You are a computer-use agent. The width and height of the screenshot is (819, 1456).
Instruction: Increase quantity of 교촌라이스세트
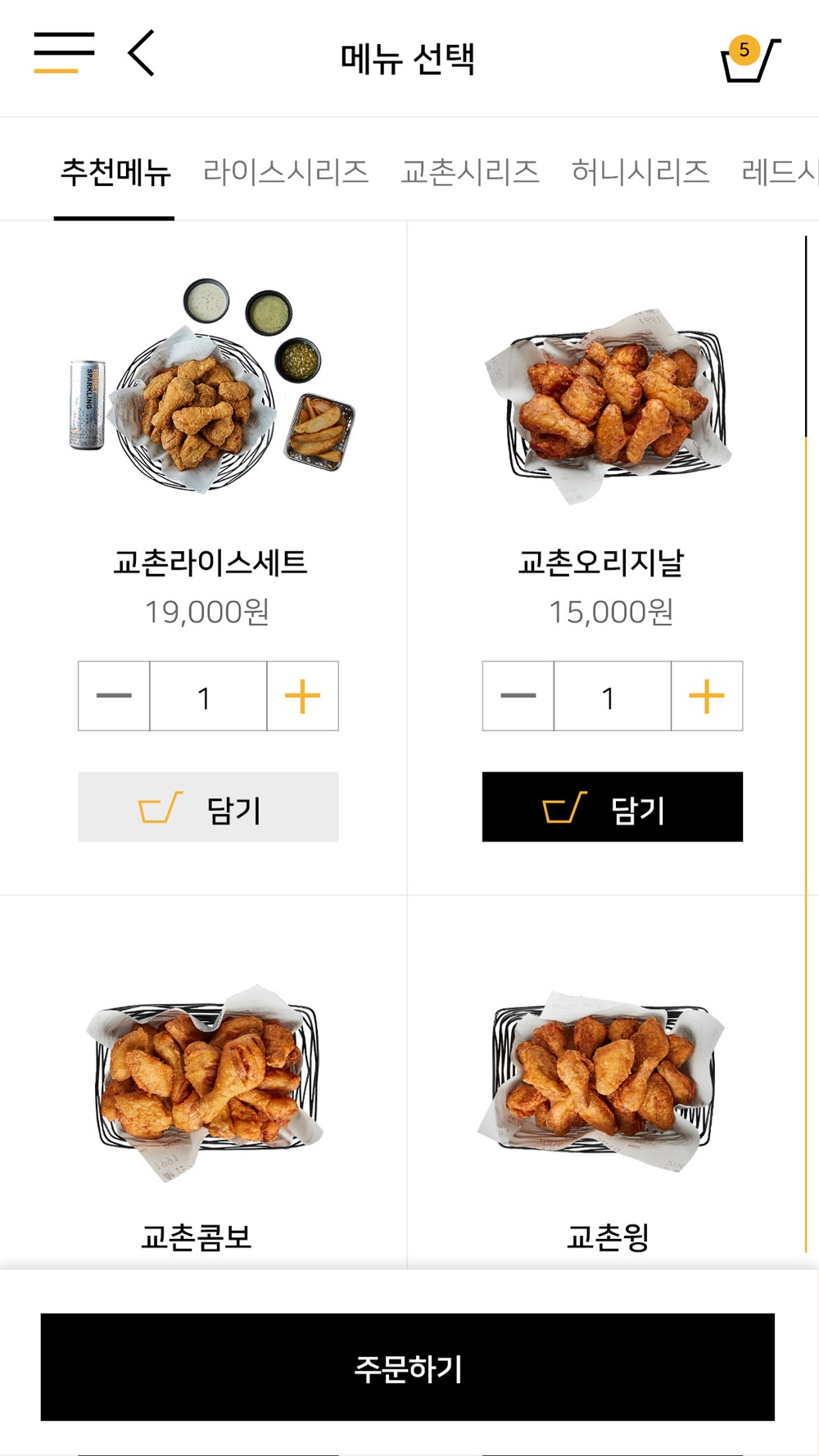pos(302,696)
